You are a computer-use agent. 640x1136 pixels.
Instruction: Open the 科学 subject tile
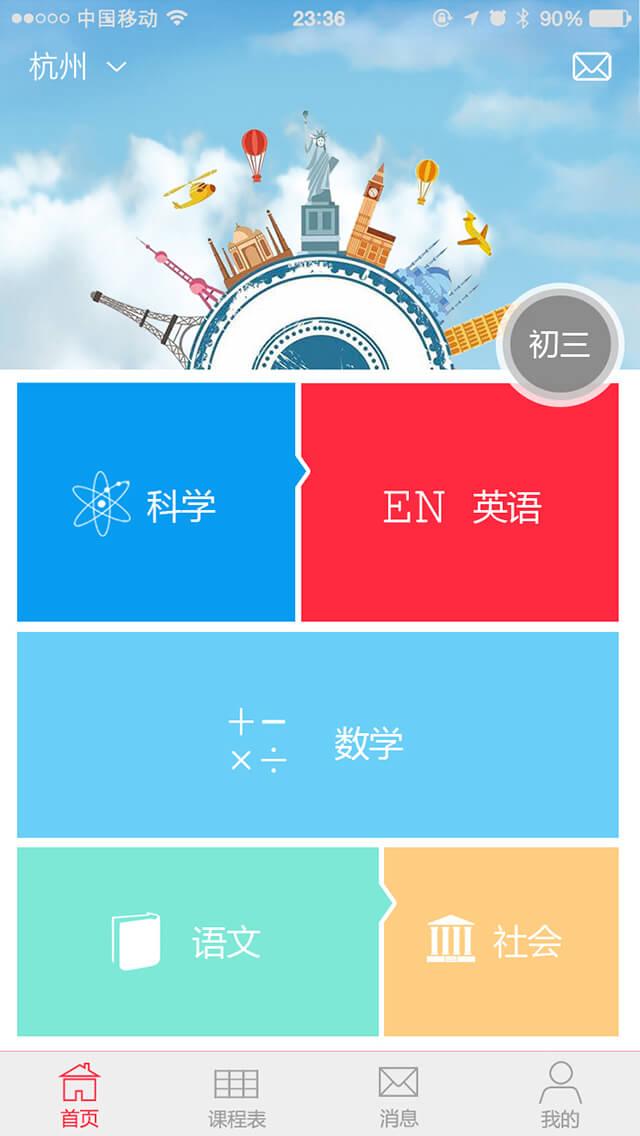(156, 503)
